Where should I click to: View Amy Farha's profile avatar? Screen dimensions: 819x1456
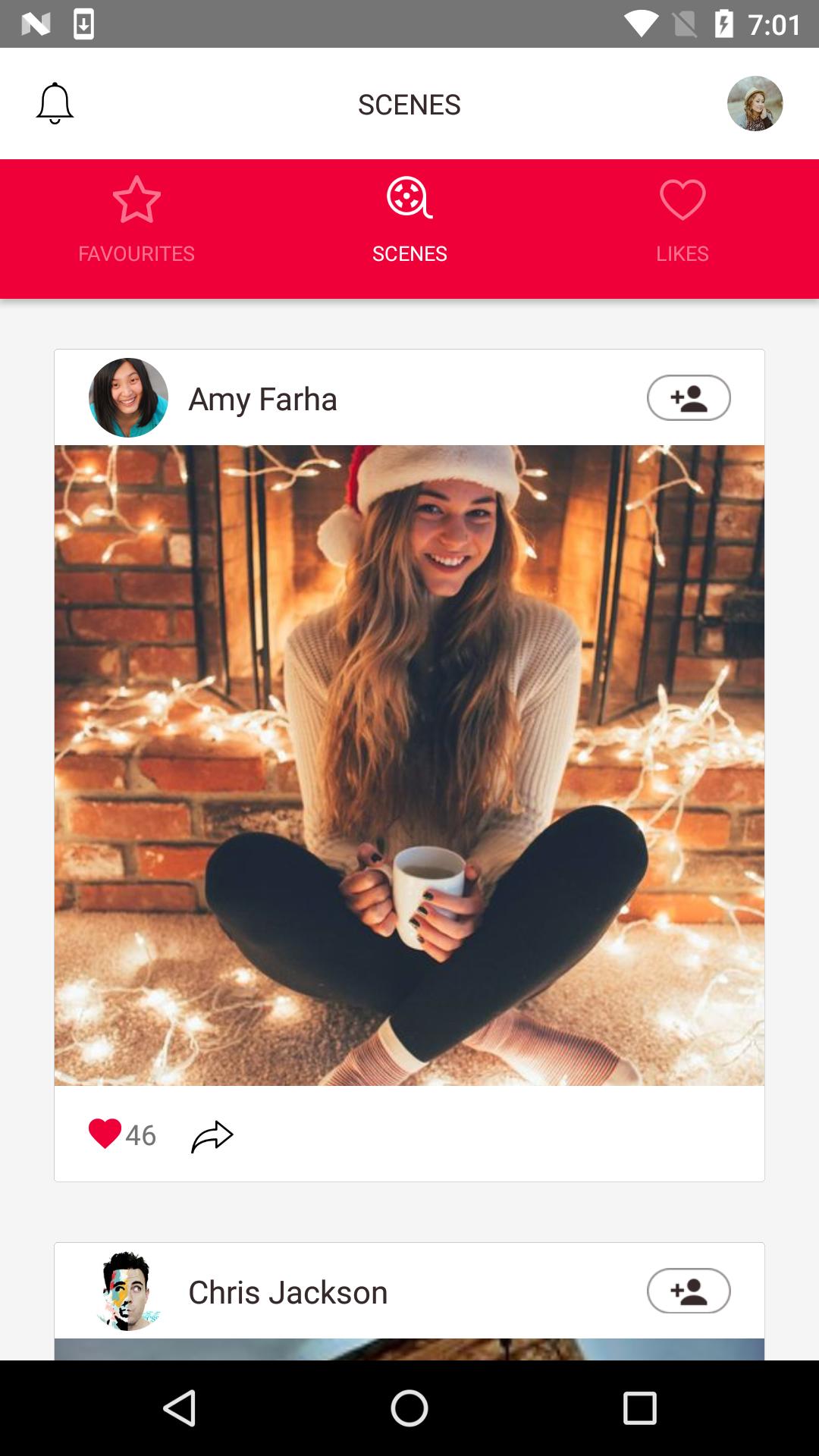coord(129,398)
